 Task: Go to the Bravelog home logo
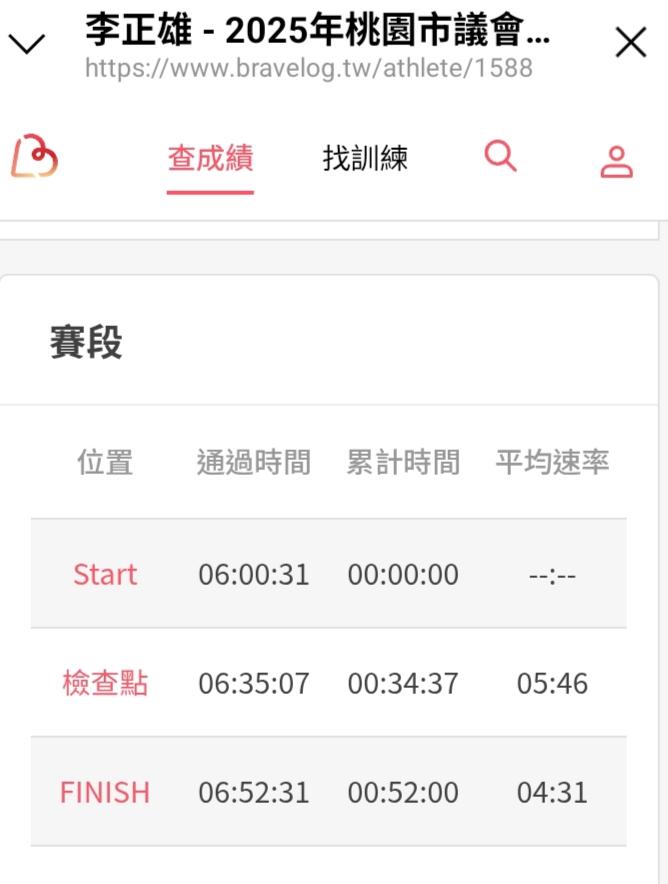tap(35, 158)
